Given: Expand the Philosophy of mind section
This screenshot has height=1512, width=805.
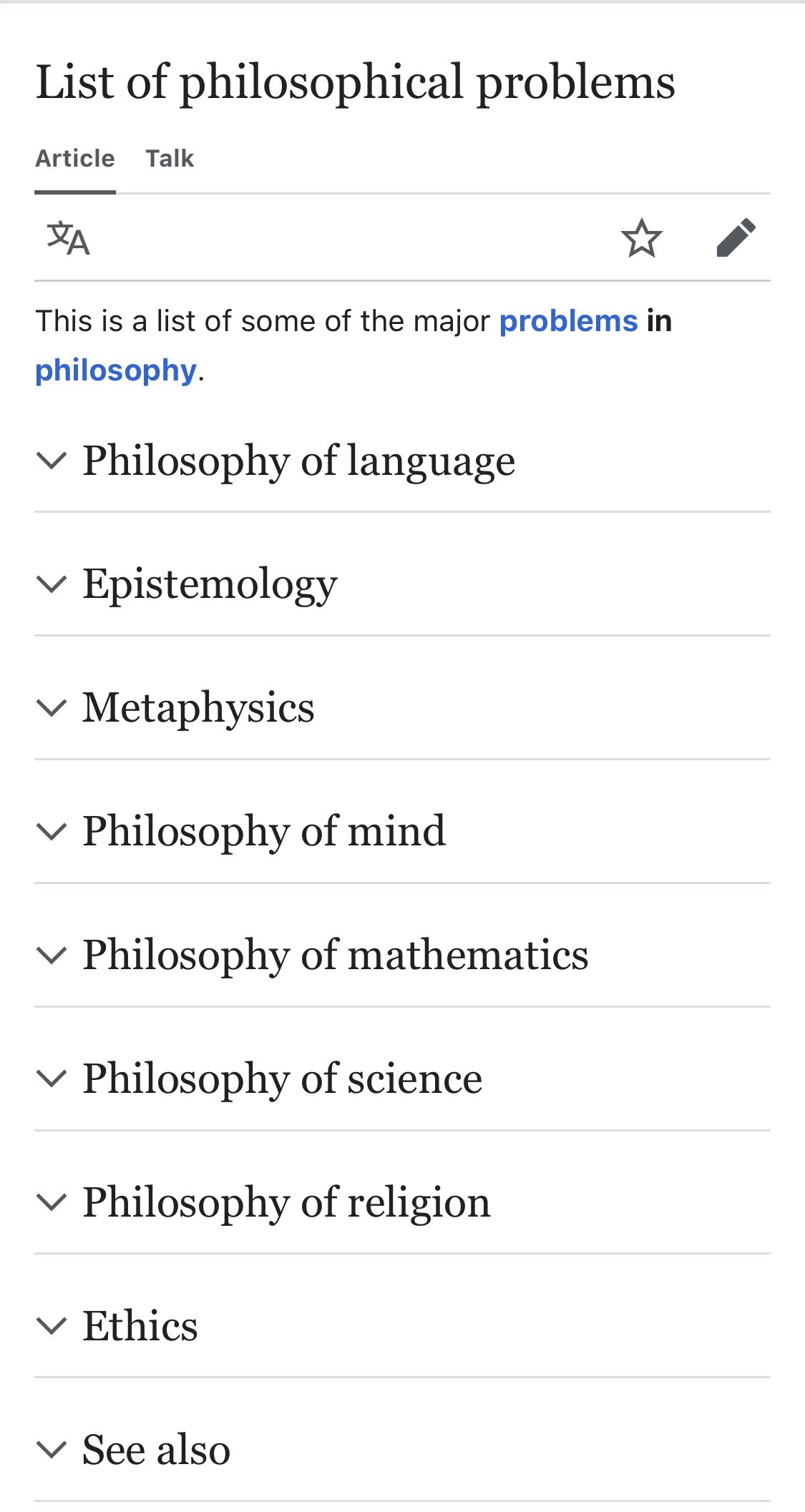Looking at the screenshot, I should pos(402,831).
